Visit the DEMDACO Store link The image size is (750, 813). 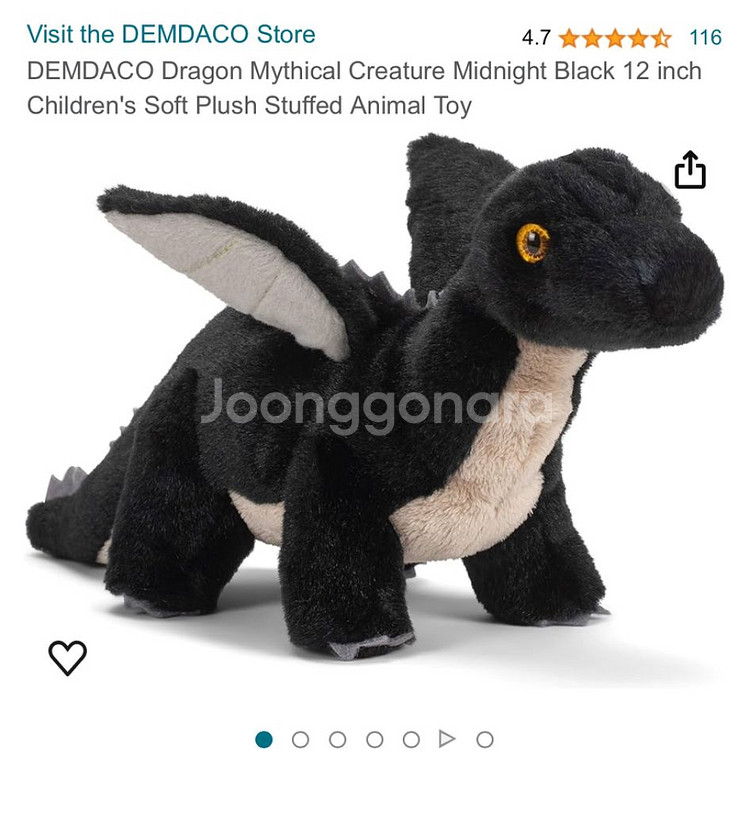point(171,34)
